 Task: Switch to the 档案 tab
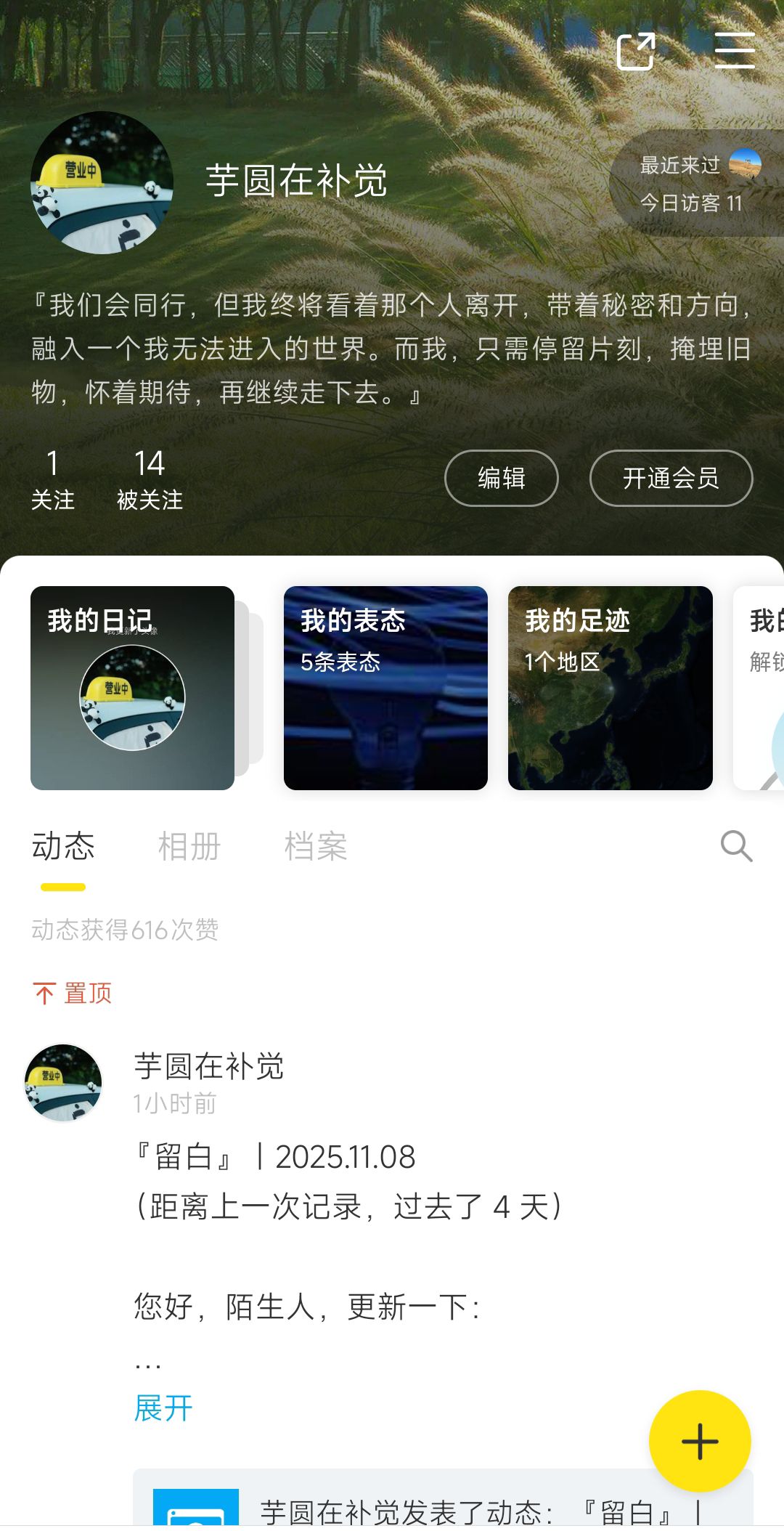316,847
